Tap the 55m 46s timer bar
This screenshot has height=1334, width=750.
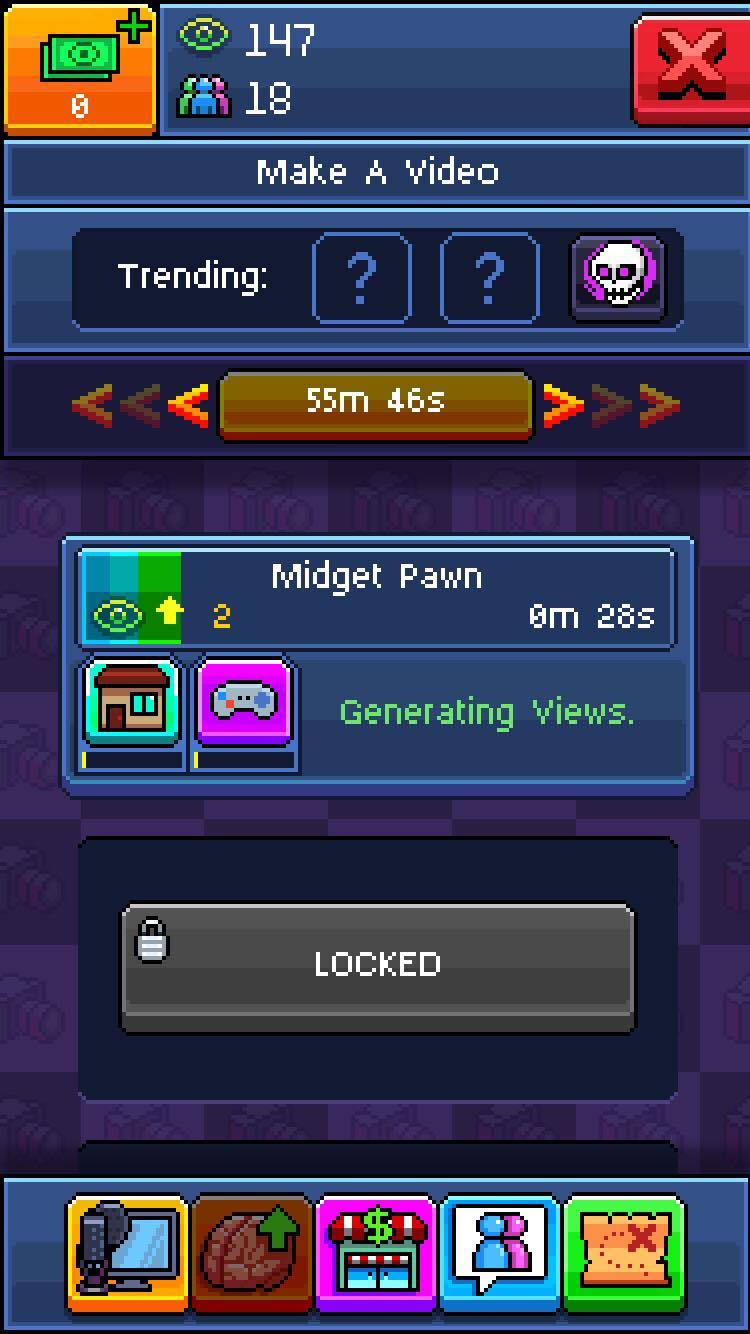pos(375,403)
